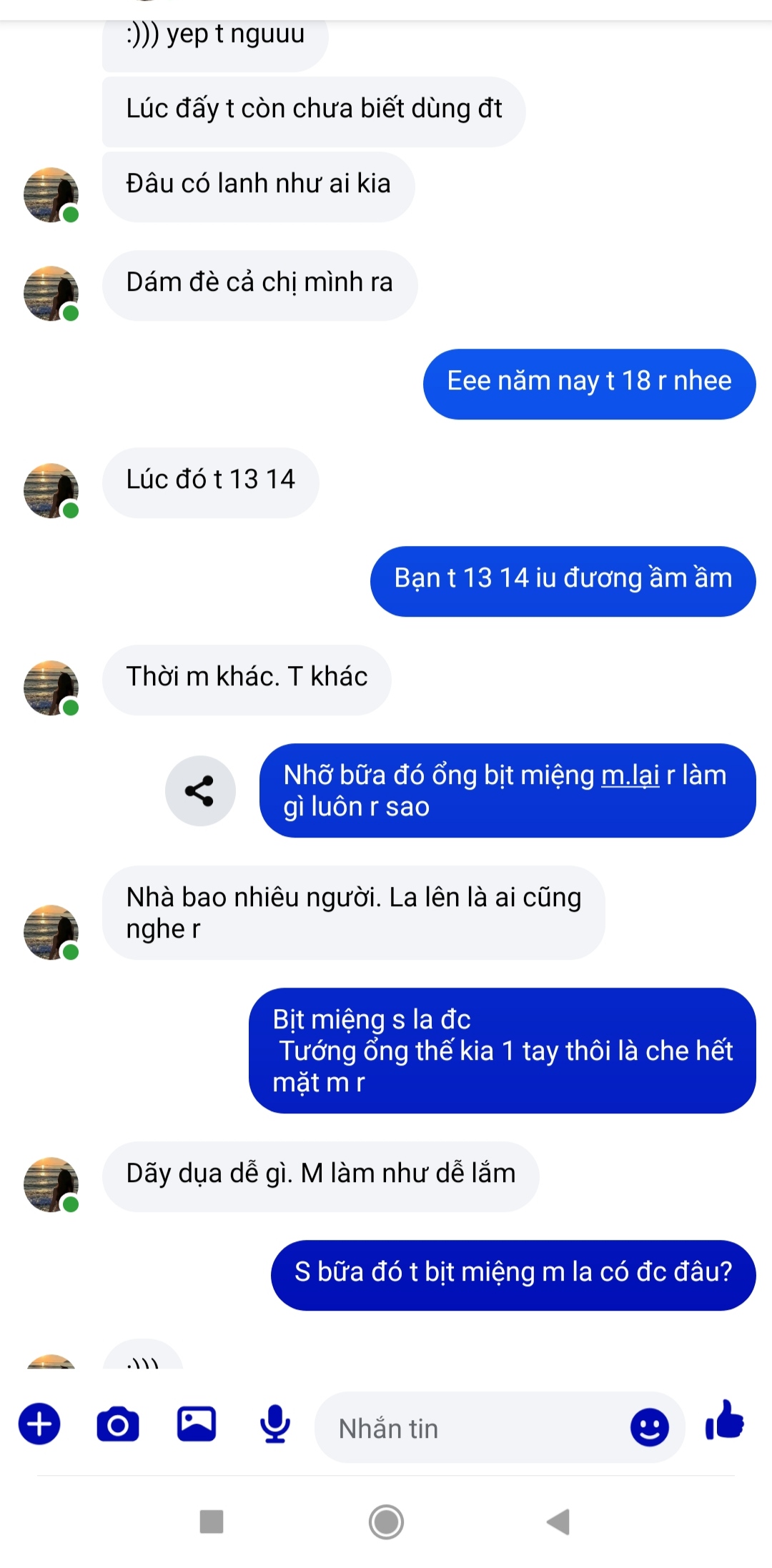Open more actions with the plus icon
Viewport: 772px width, 1568px height.
pos(39,1424)
